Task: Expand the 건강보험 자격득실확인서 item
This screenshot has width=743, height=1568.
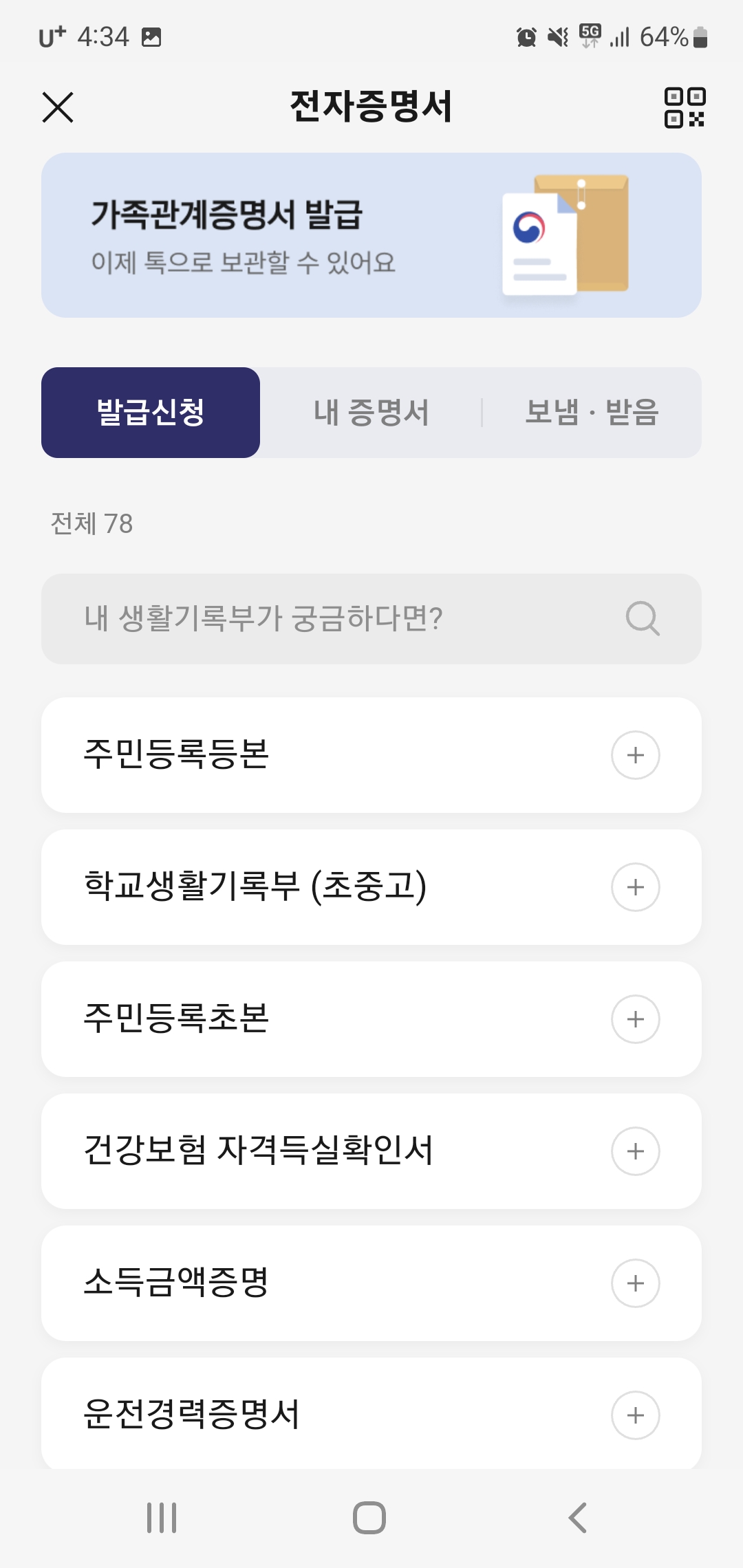Action: (x=635, y=1151)
